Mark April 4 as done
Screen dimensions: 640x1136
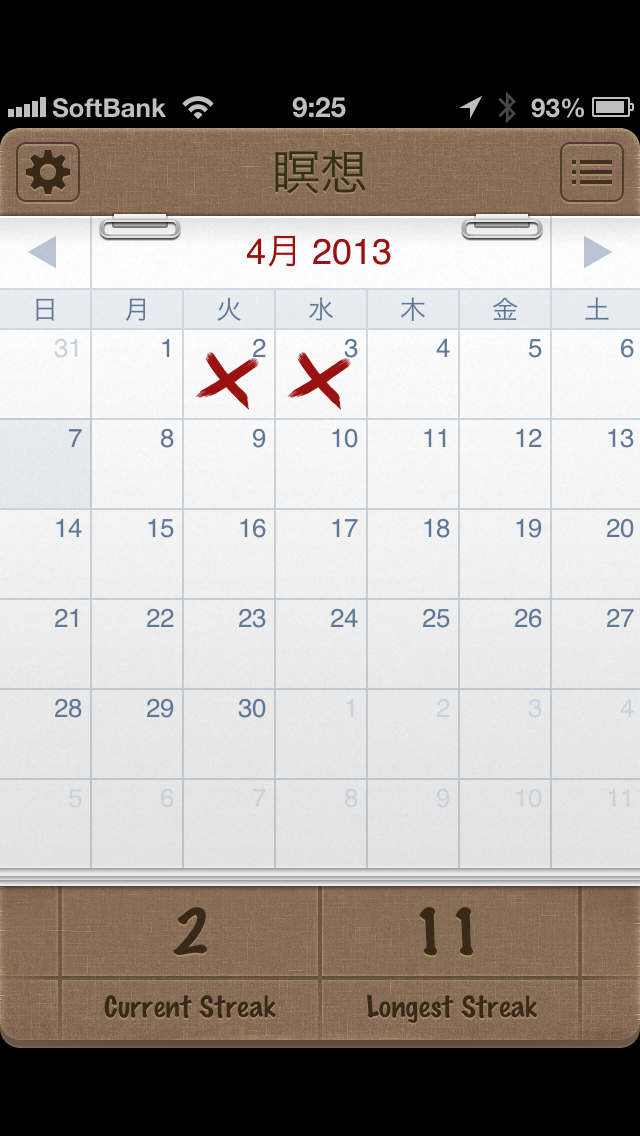point(413,374)
